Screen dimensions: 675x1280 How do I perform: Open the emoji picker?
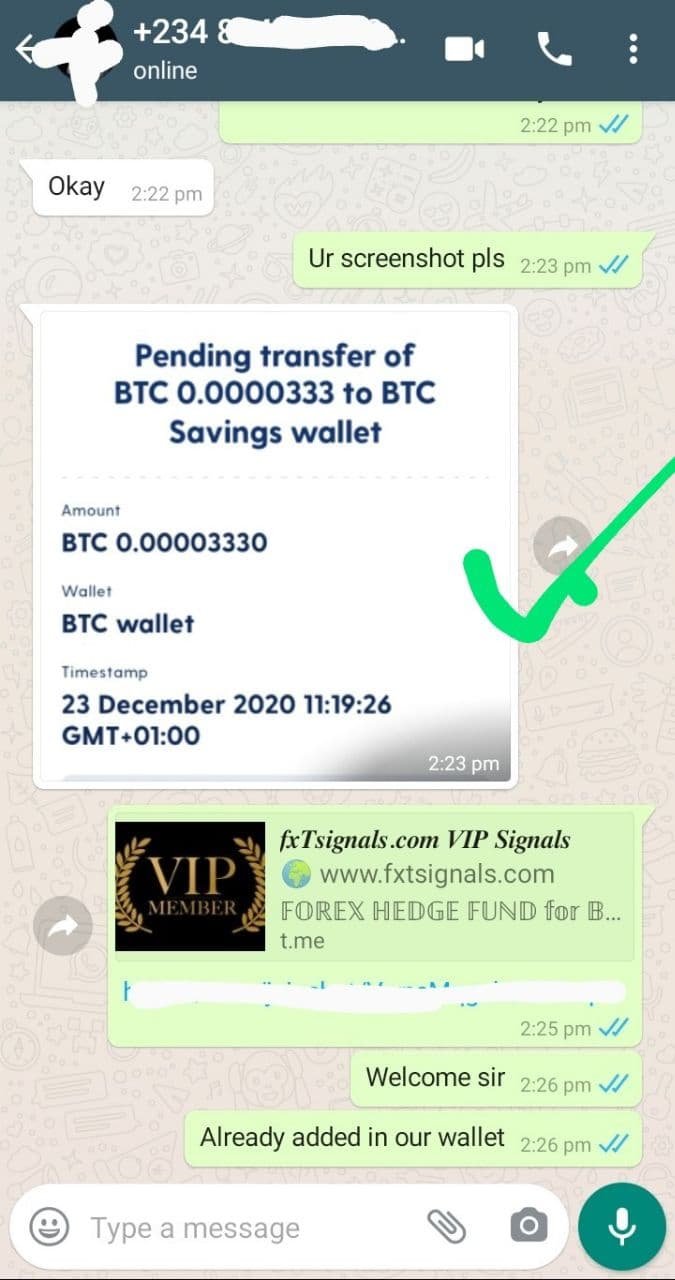pos(49,1226)
